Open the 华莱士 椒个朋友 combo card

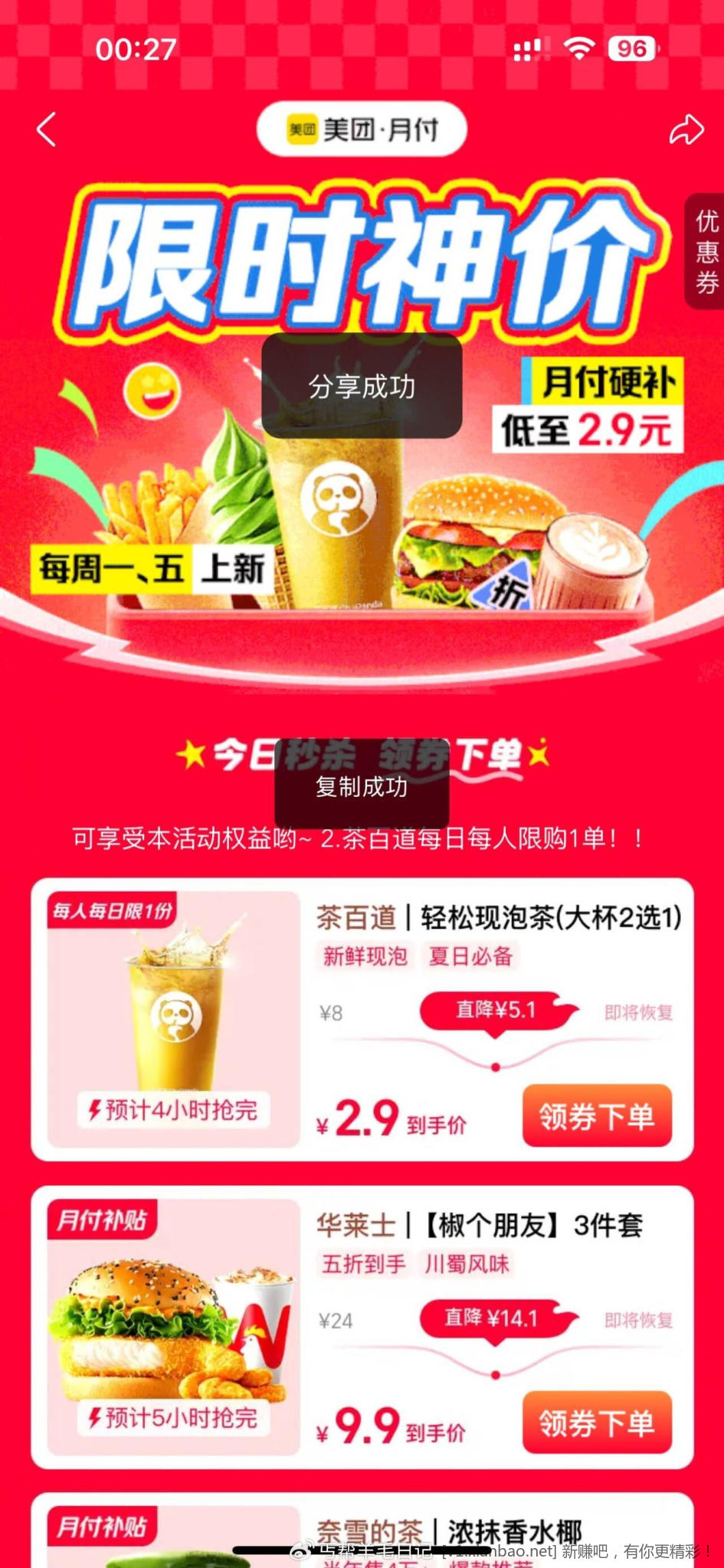pyautogui.click(x=479, y=1225)
